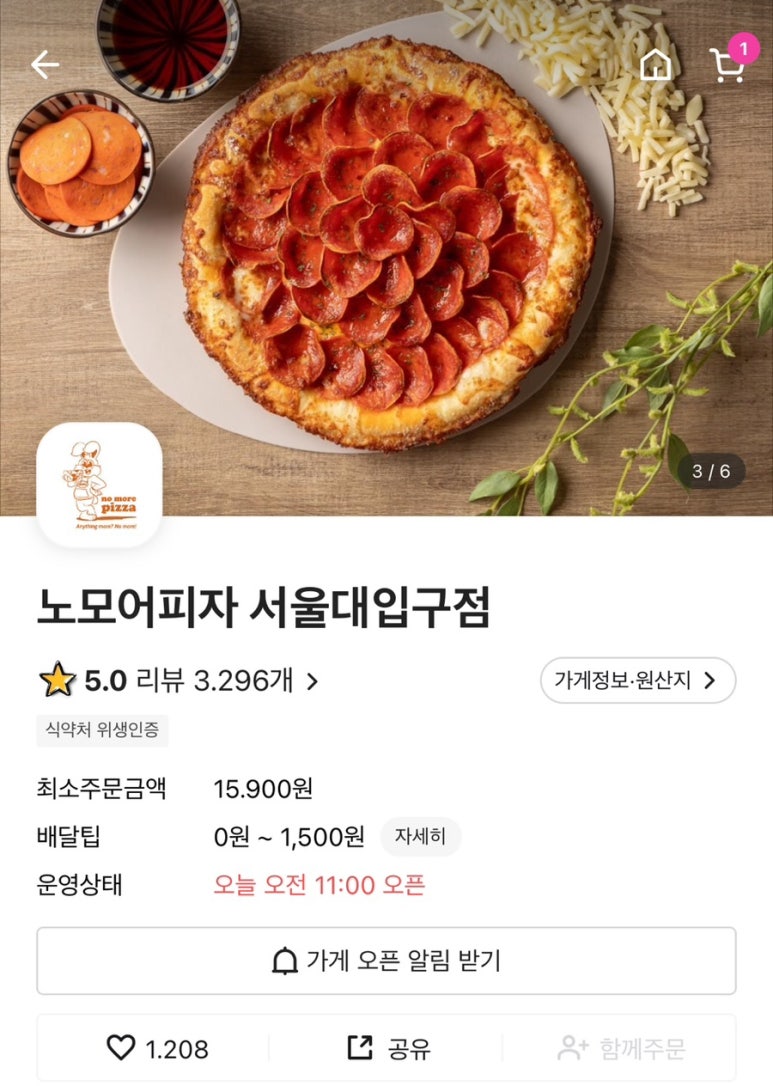773x1086 pixels.
Task: Tap 가게 오픈 알림 받기 button
Action: (386, 961)
